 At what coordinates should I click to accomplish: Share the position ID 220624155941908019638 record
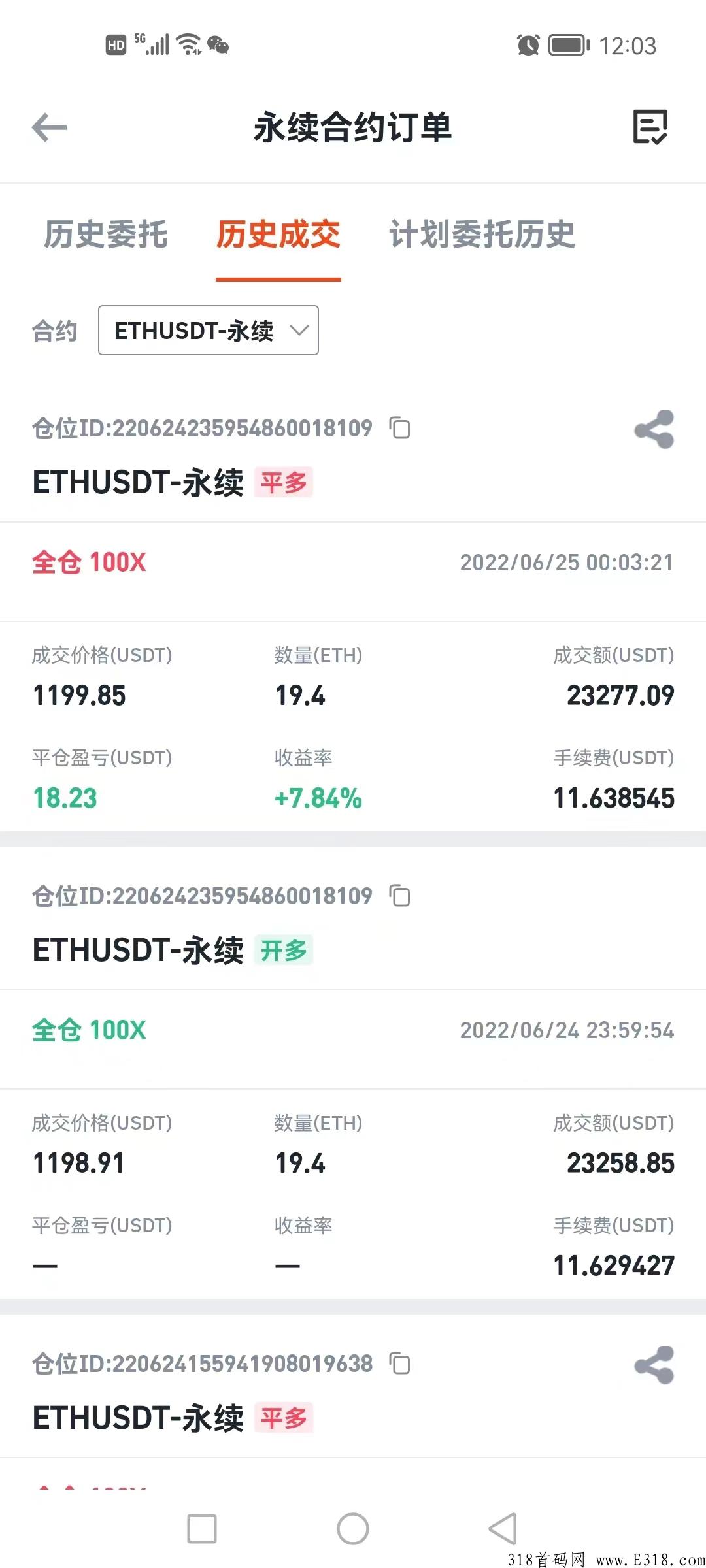654,1364
